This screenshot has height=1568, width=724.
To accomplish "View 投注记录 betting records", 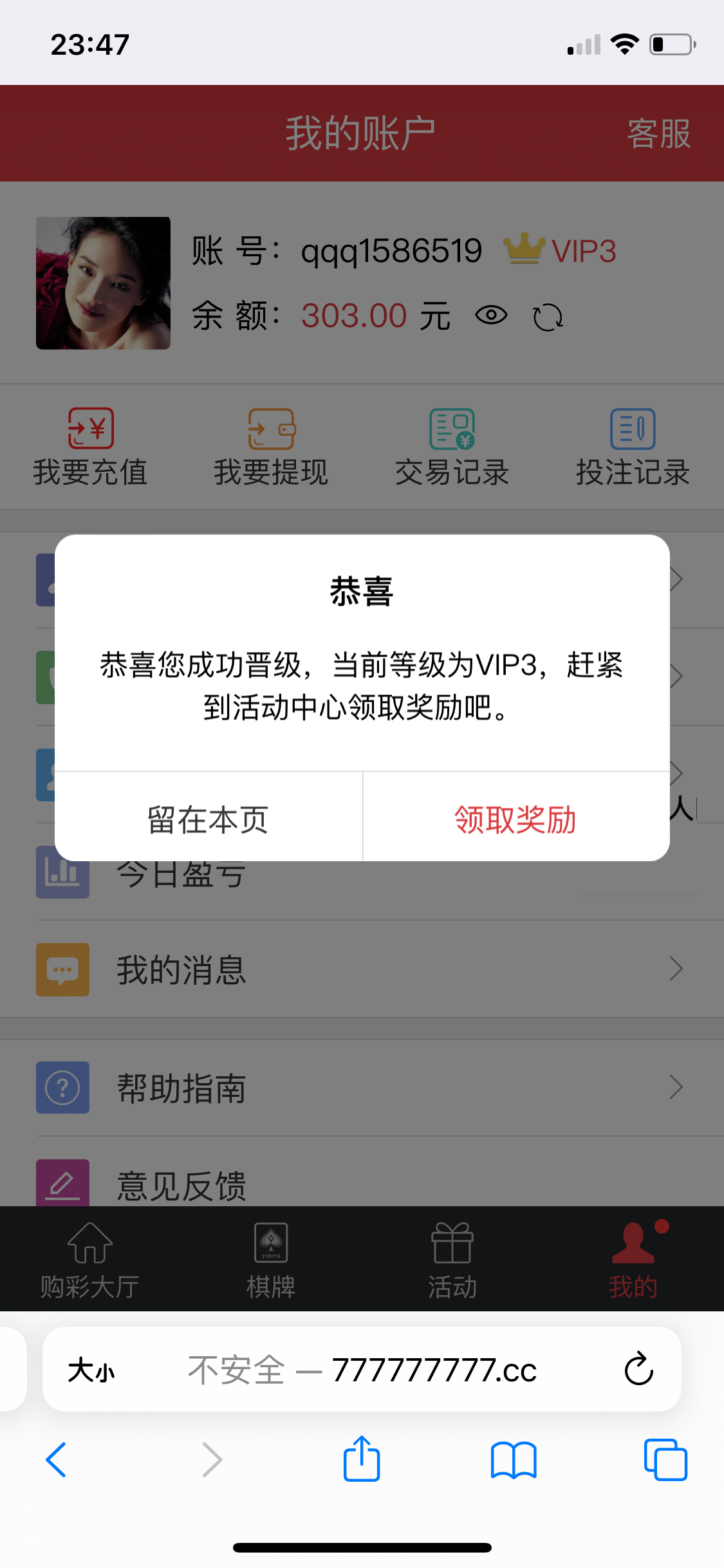I will pos(633,447).
